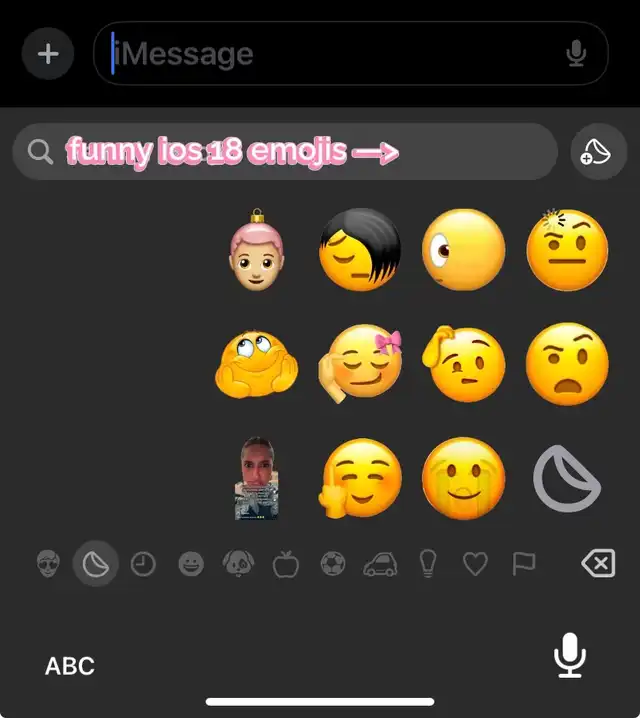Viewport: 640px width, 718px height.
Task: Choose the pink bow smirking emoji sticker
Action: (360, 364)
